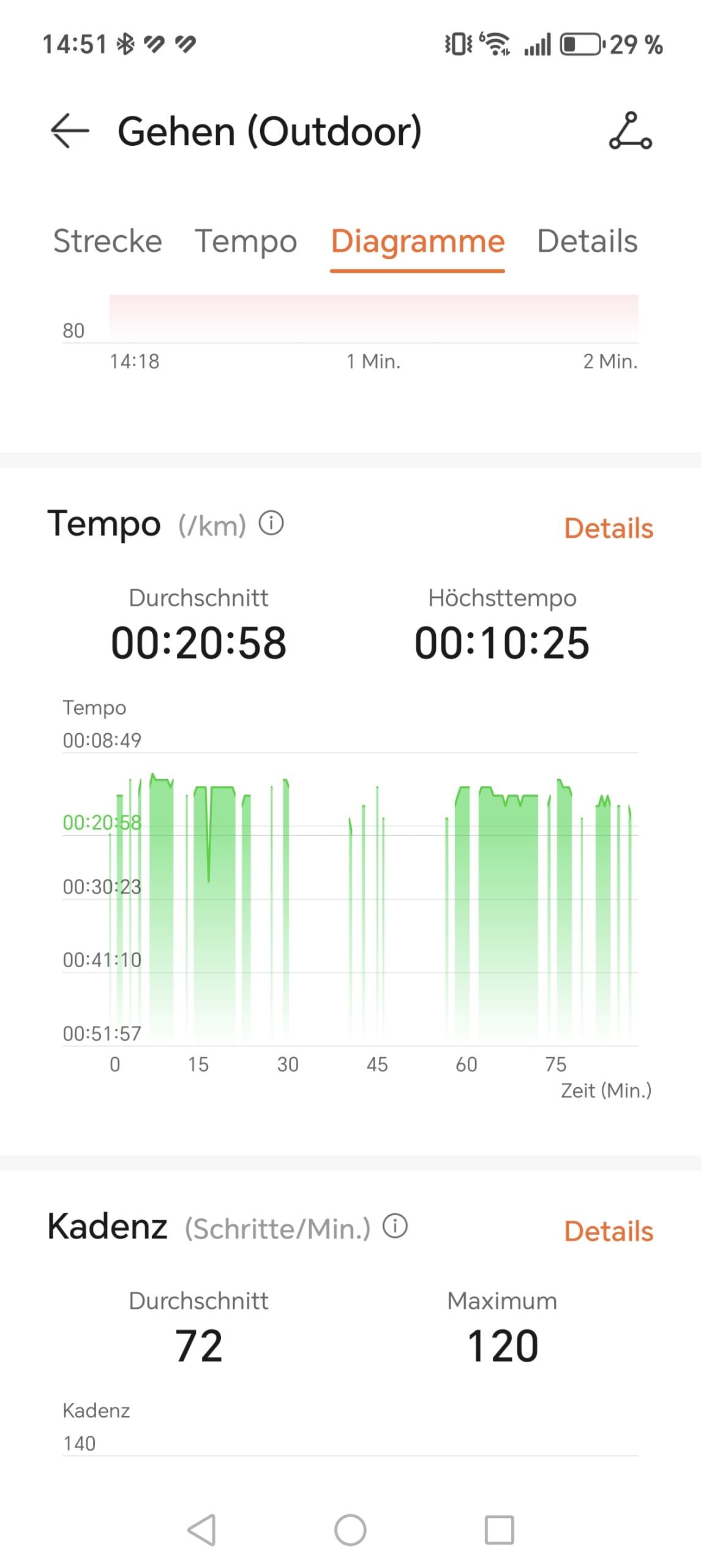The height and width of the screenshot is (1568, 701).
Task: Open Details for the Kadenz chart
Action: click(609, 1231)
